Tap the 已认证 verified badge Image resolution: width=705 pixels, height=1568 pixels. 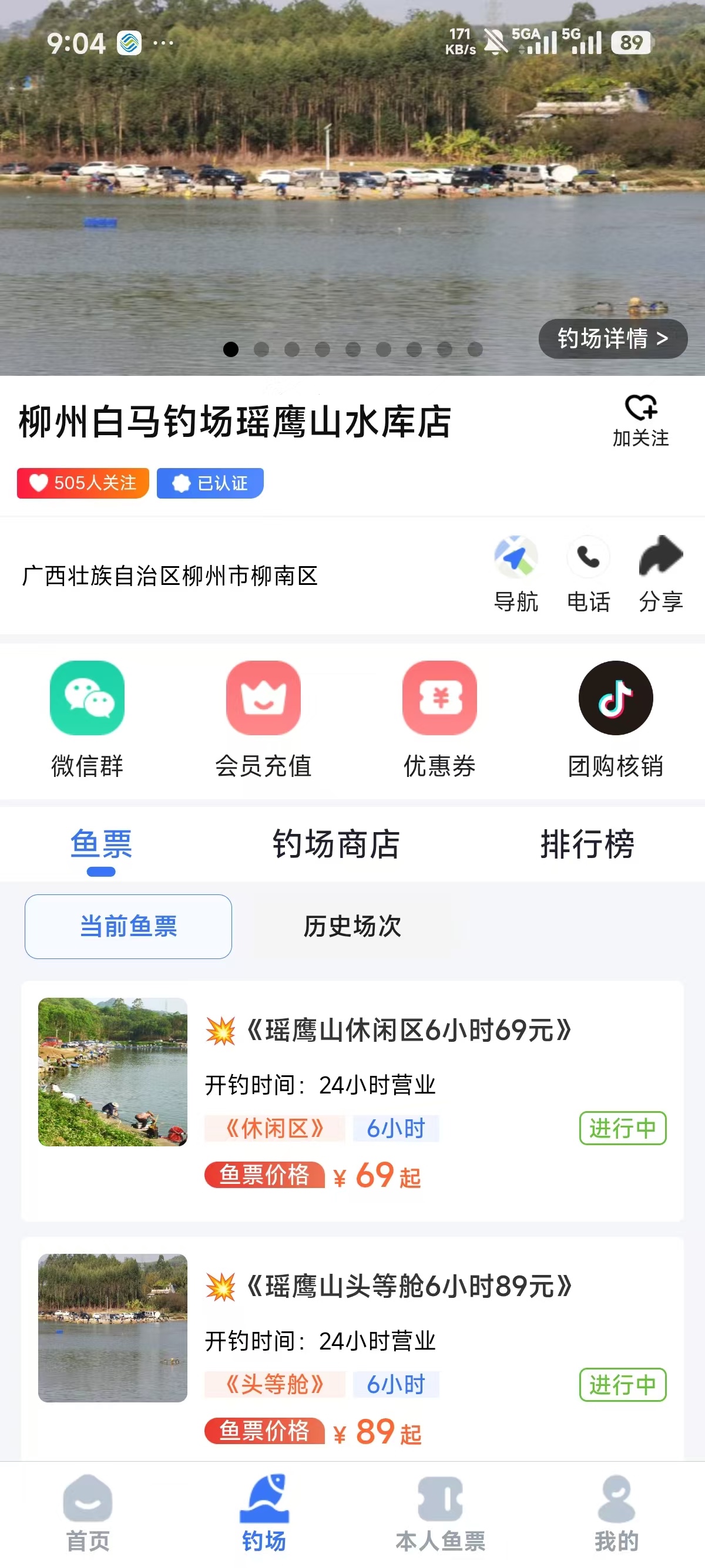click(209, 483)
